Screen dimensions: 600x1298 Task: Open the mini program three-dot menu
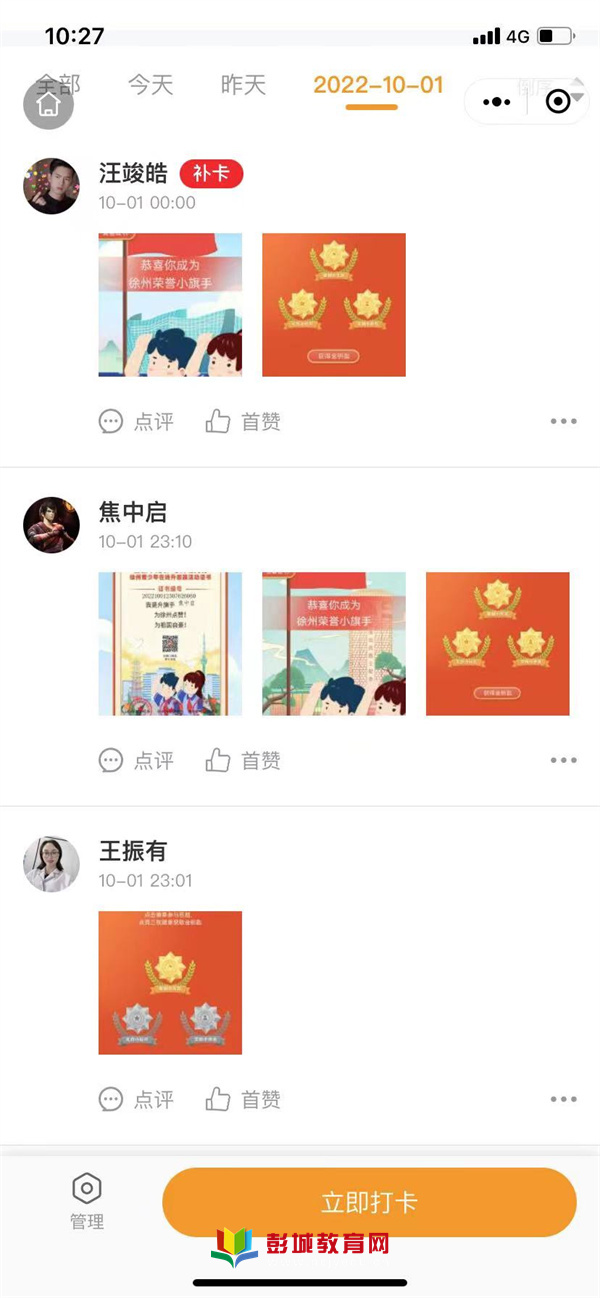click(x=496, y=102)
